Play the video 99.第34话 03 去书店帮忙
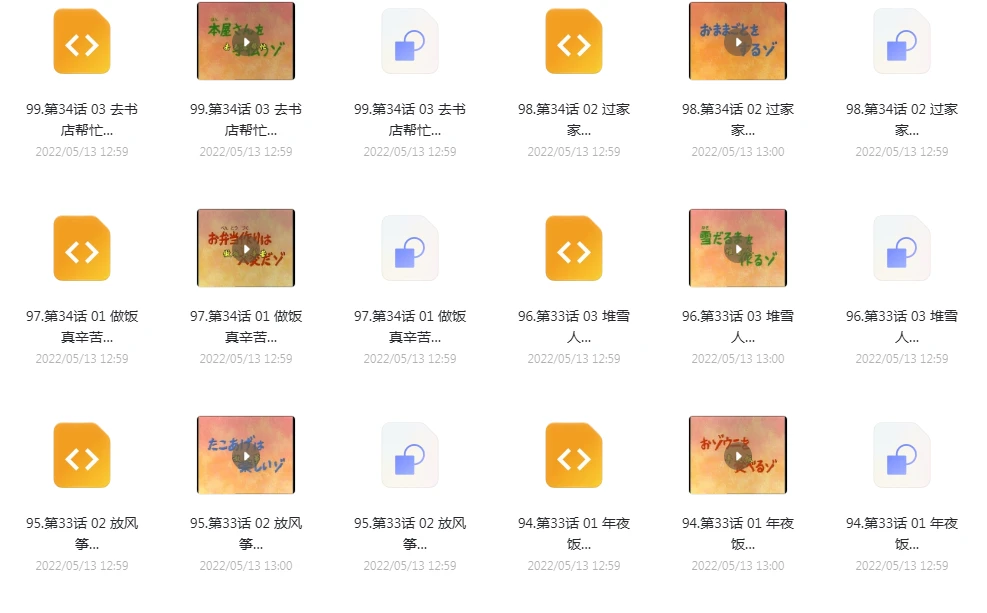Screen dimensions: 987x613 246,42
